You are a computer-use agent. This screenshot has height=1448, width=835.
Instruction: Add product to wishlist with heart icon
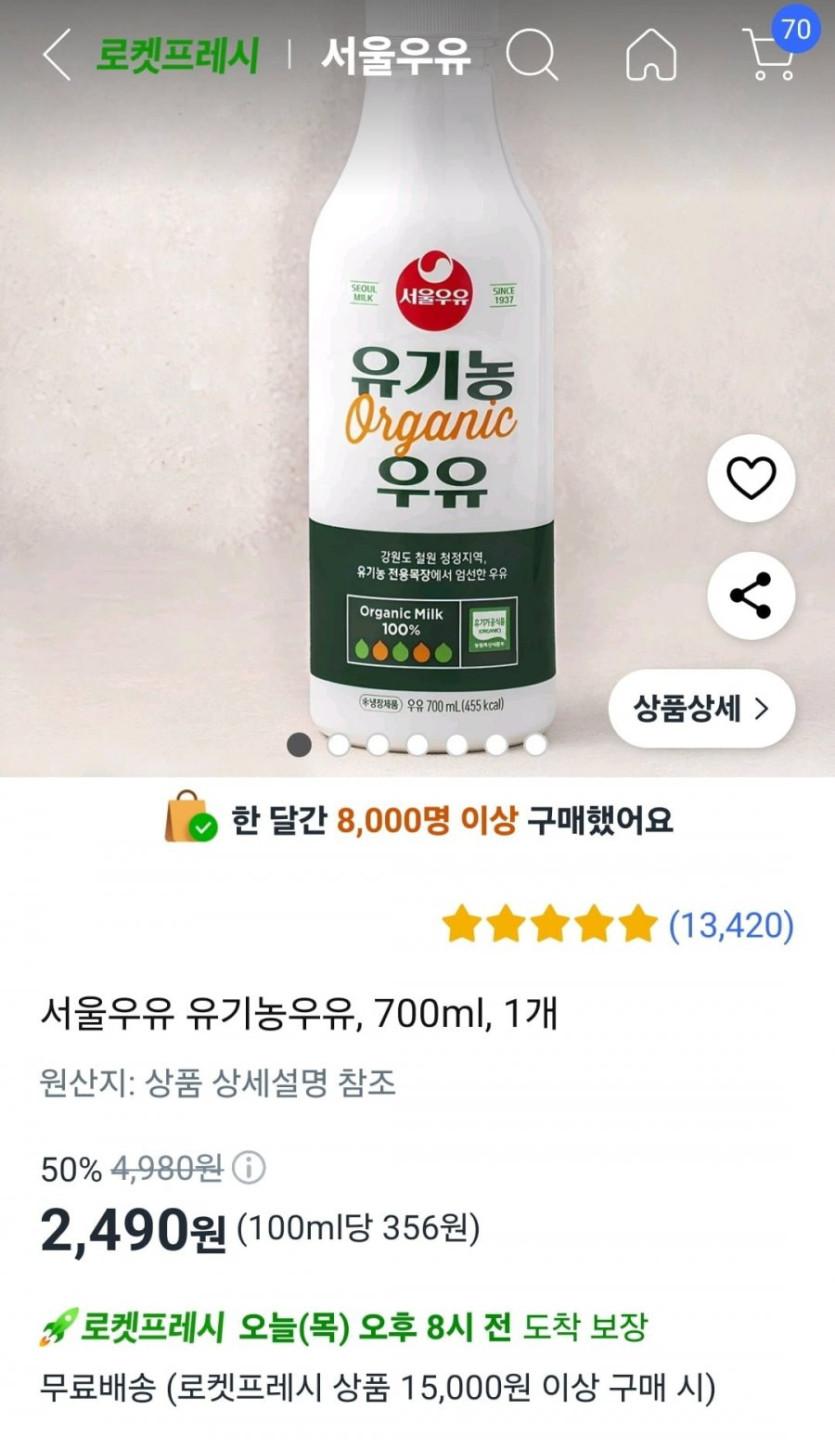click(751, 480)
